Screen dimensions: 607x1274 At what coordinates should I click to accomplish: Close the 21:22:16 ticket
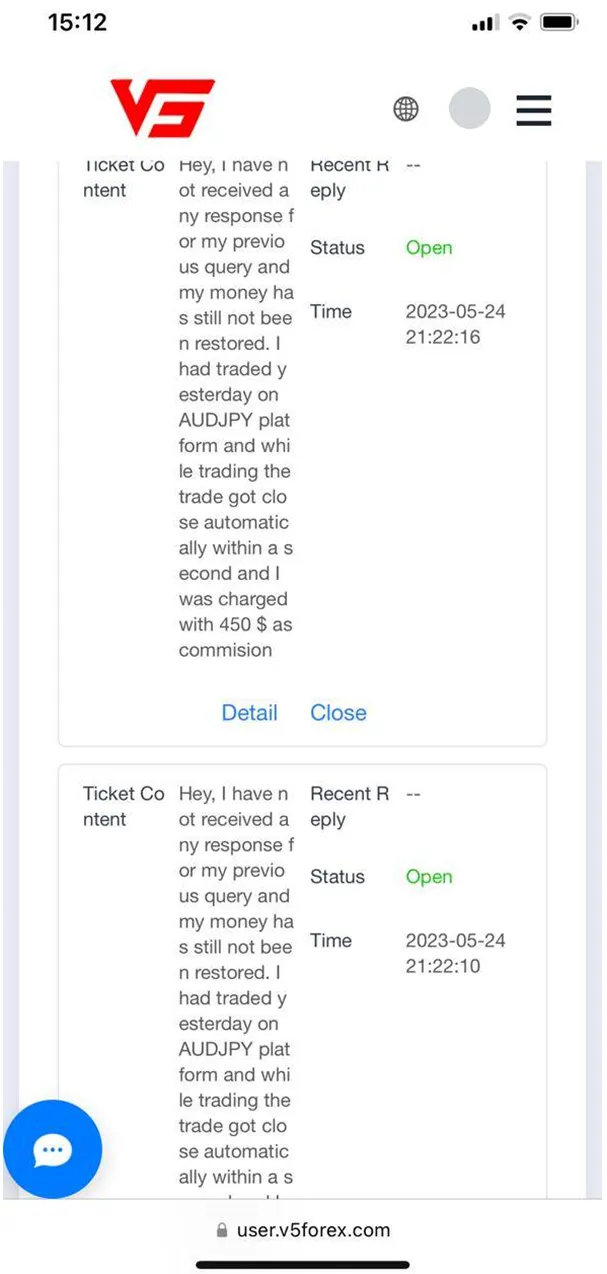tap(338, 712)
